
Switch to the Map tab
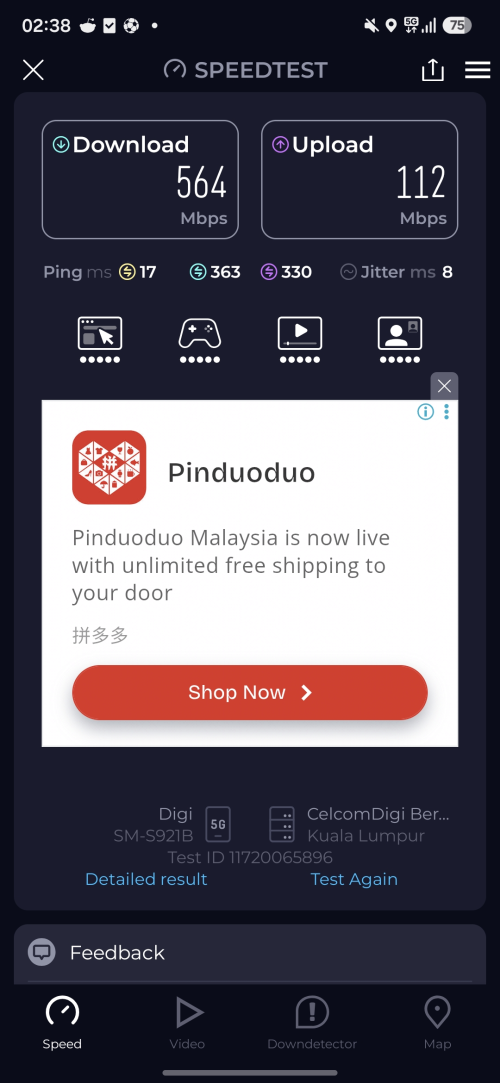[x=437, y=1023]
